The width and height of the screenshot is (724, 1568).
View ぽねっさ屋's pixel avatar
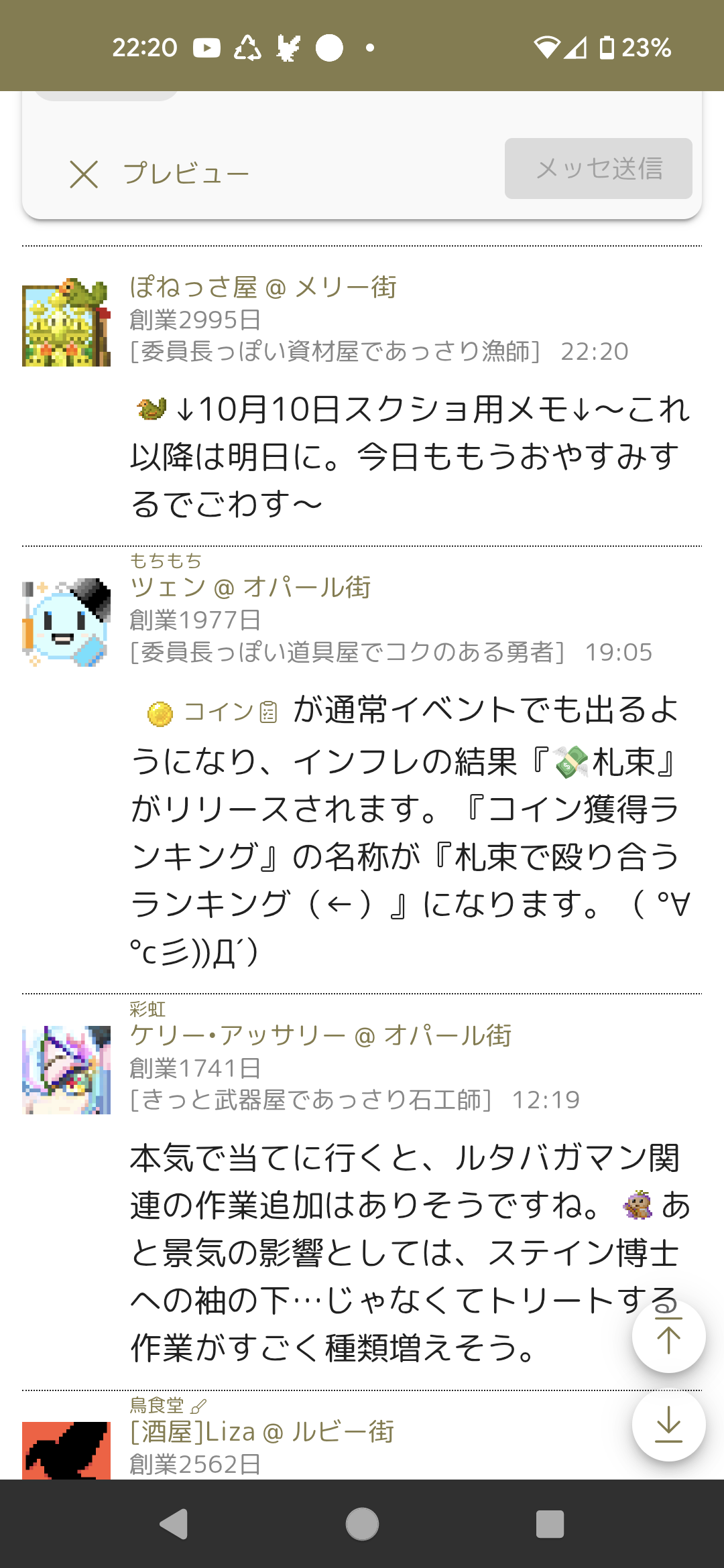[66, 322]
